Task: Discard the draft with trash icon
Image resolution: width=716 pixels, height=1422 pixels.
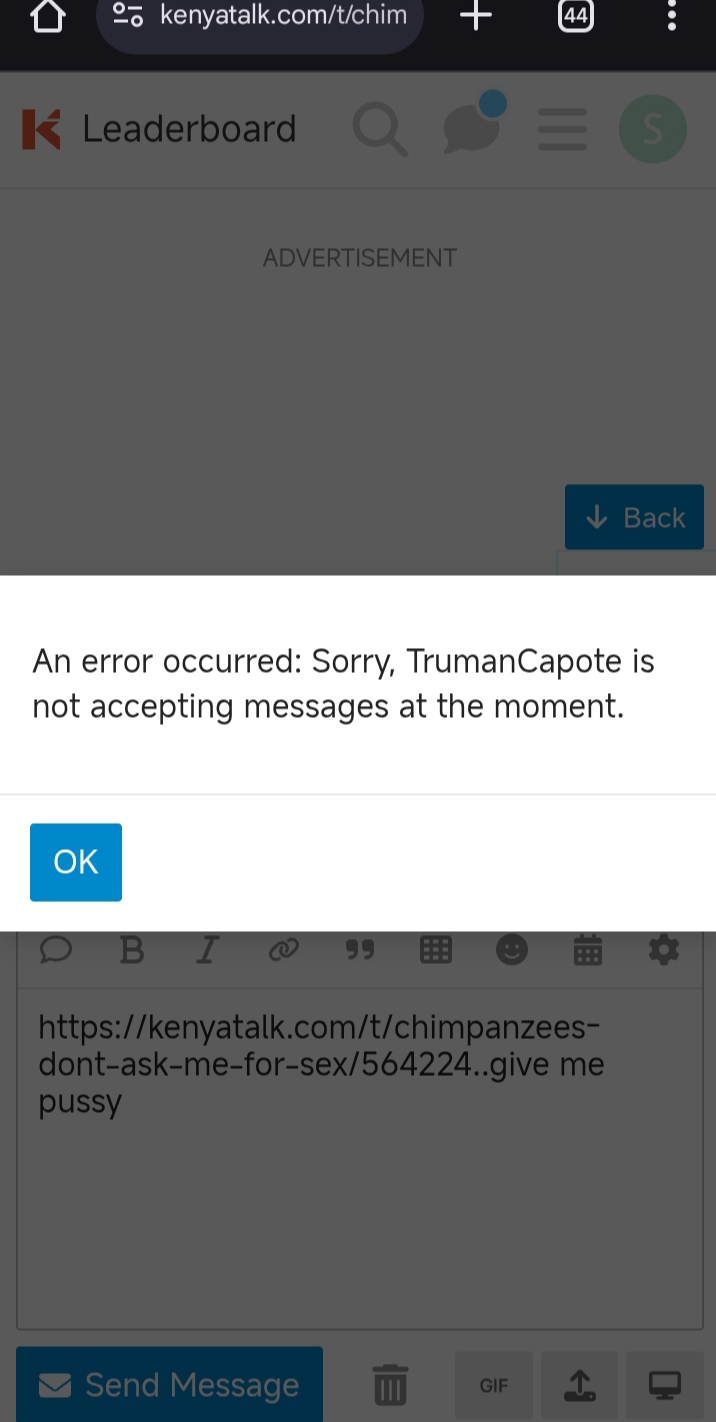Action: (x=390, y=1385)
